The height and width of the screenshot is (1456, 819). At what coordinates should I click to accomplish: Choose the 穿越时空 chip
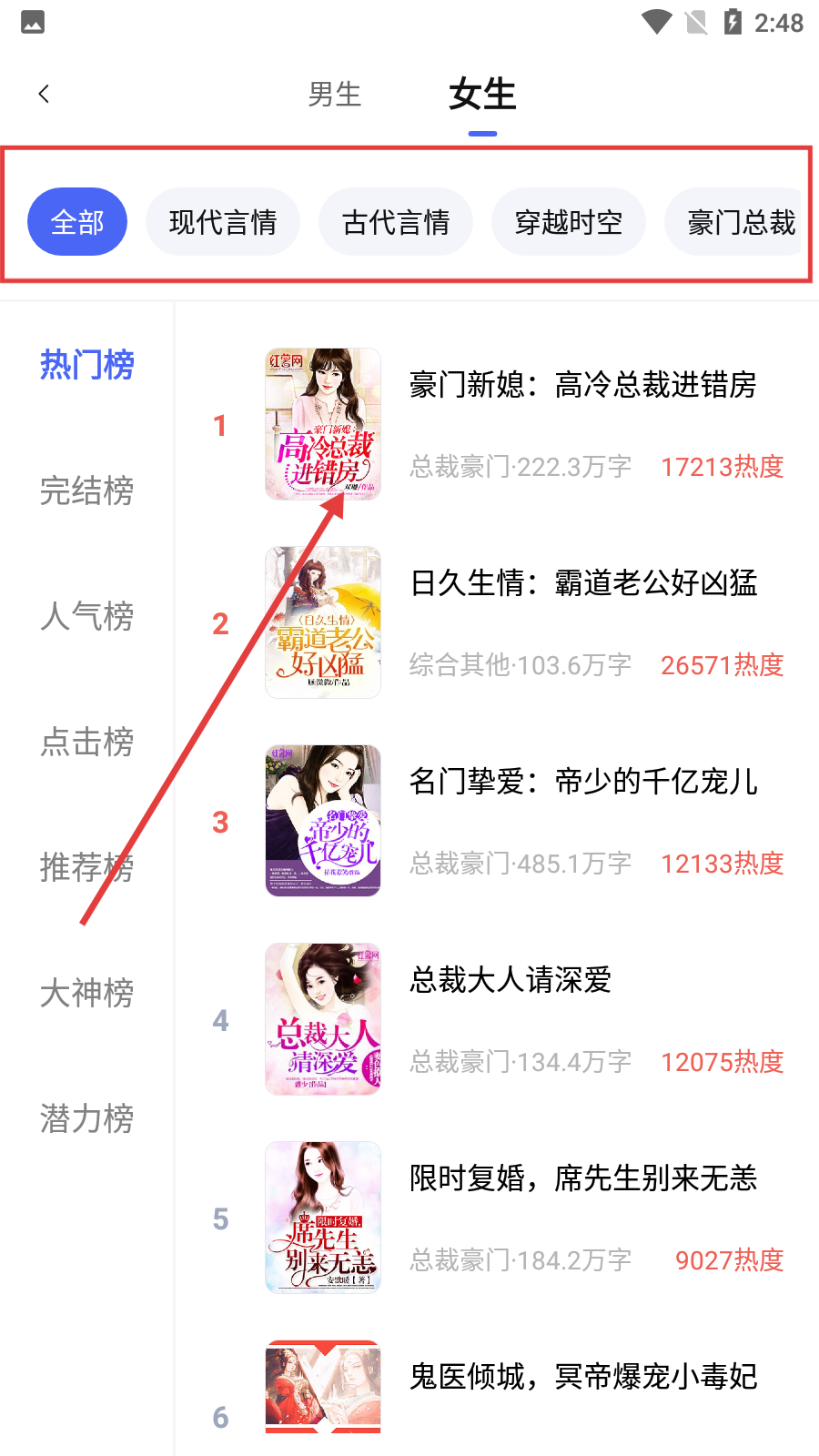point(569,222)
